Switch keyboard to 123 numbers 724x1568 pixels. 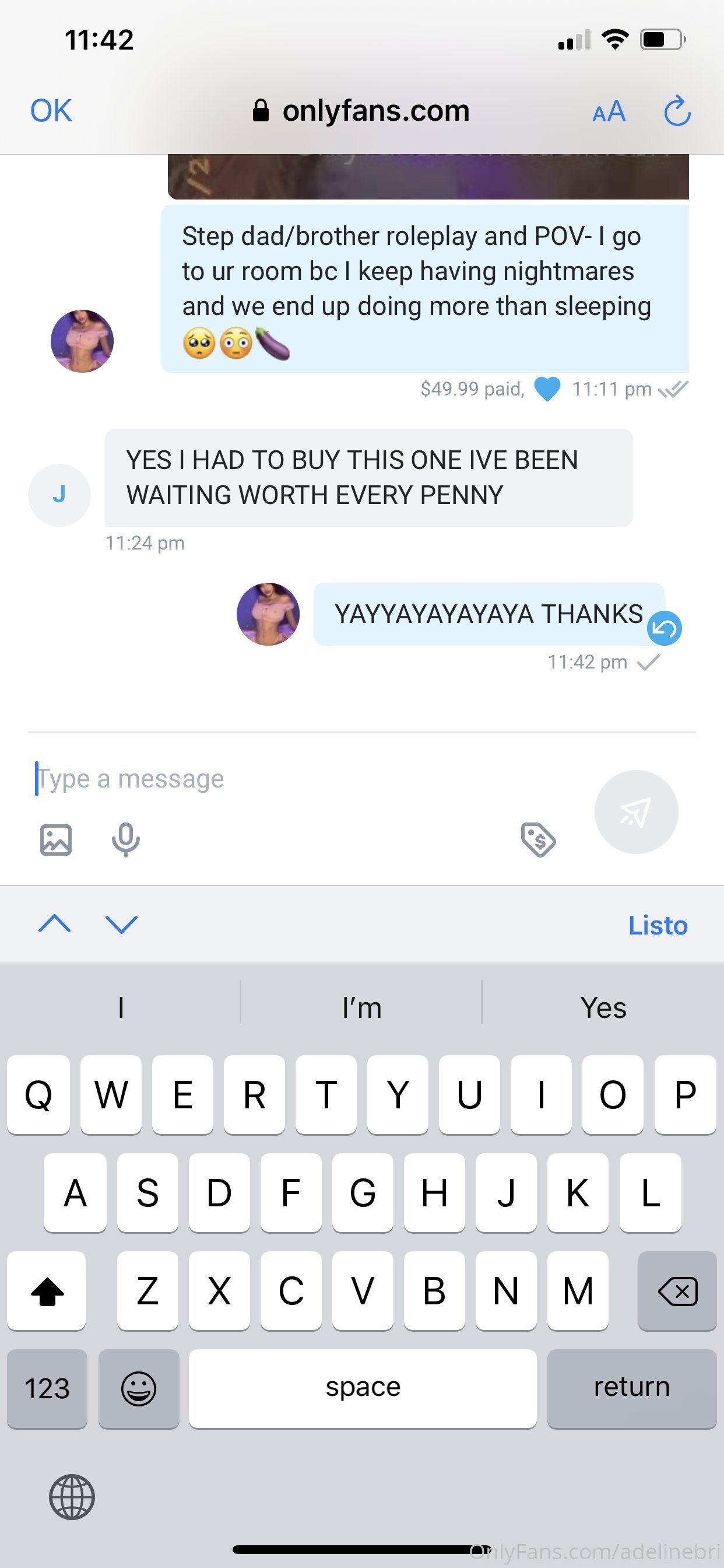(47, 1388)
